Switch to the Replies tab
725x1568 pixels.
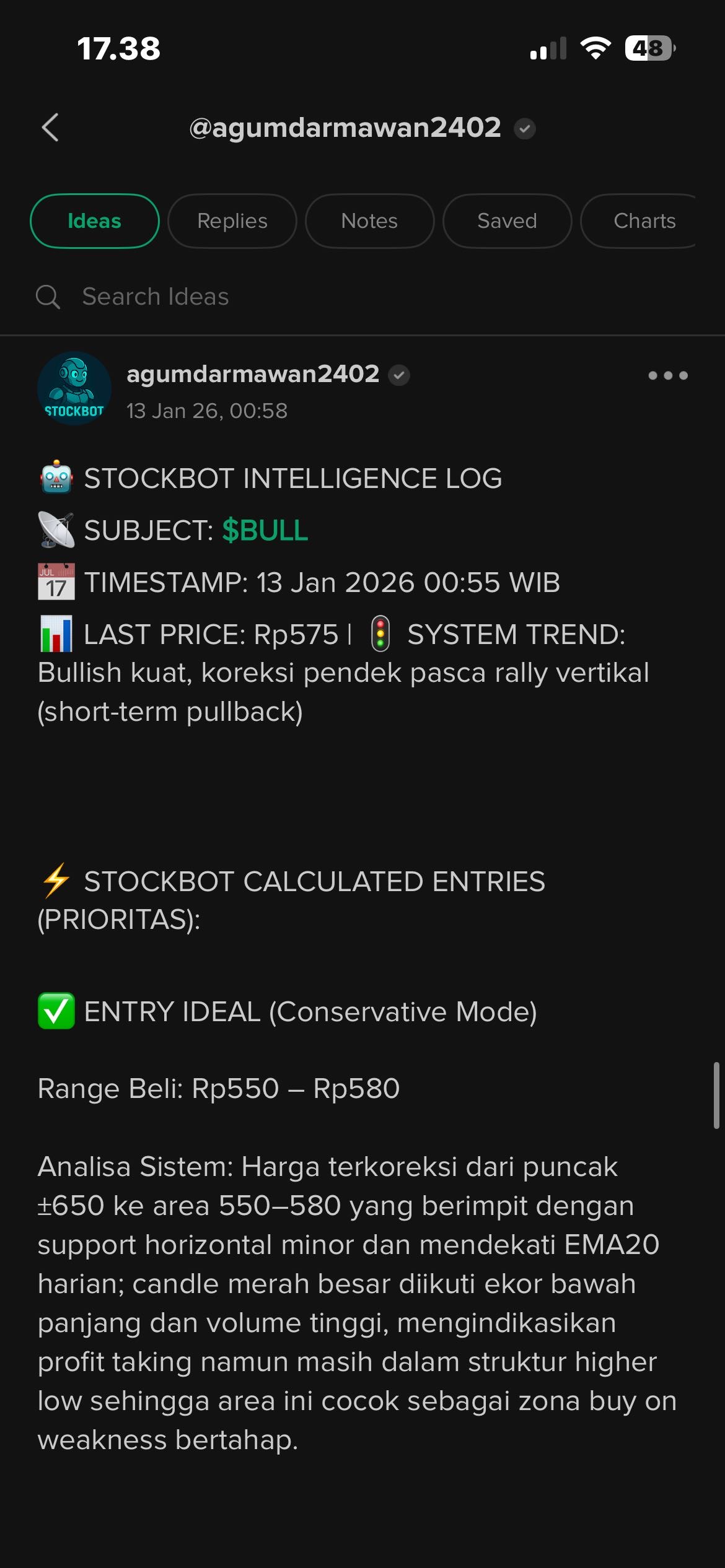231,221
